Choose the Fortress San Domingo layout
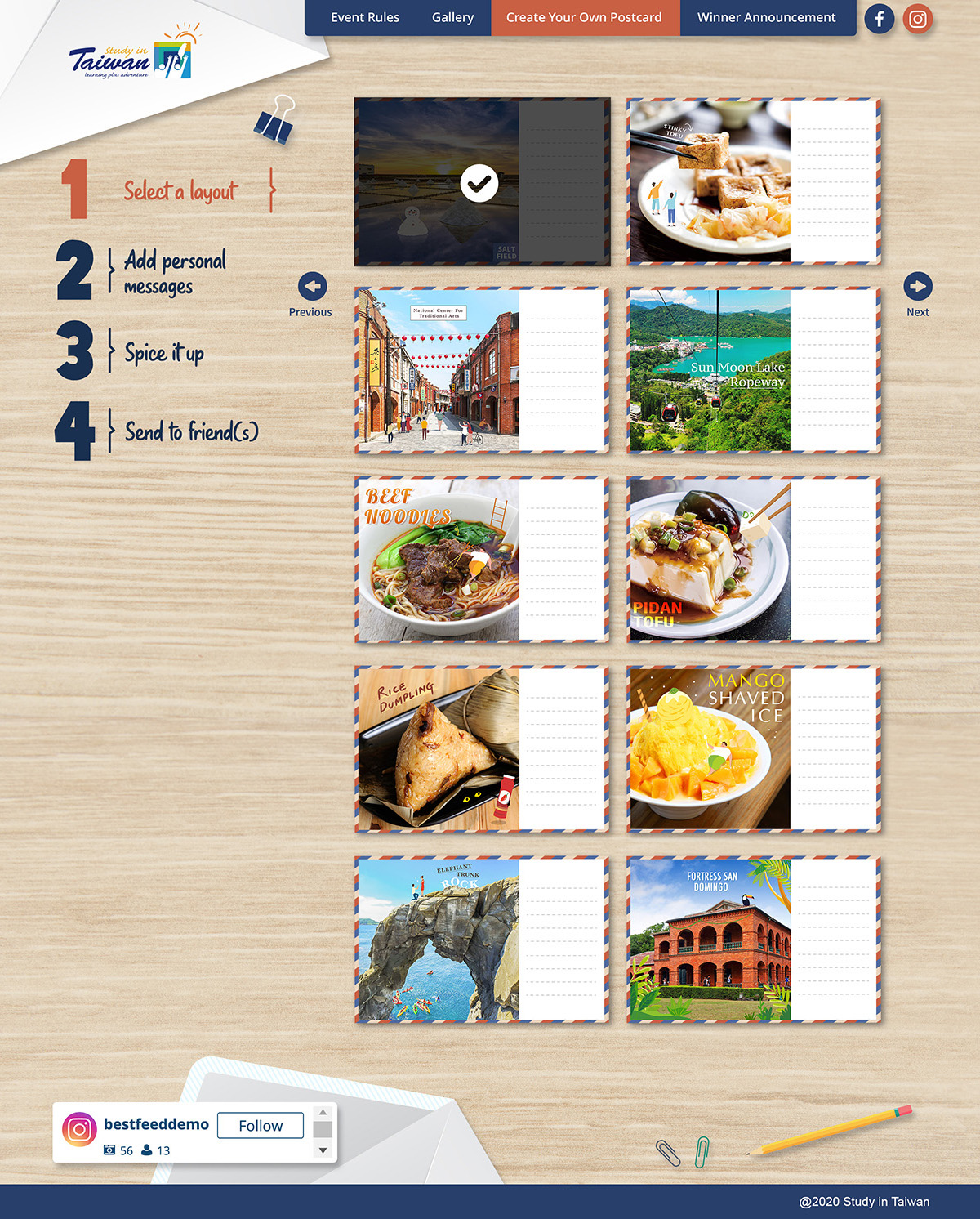Screen dimensions: 980x1219 753,939
